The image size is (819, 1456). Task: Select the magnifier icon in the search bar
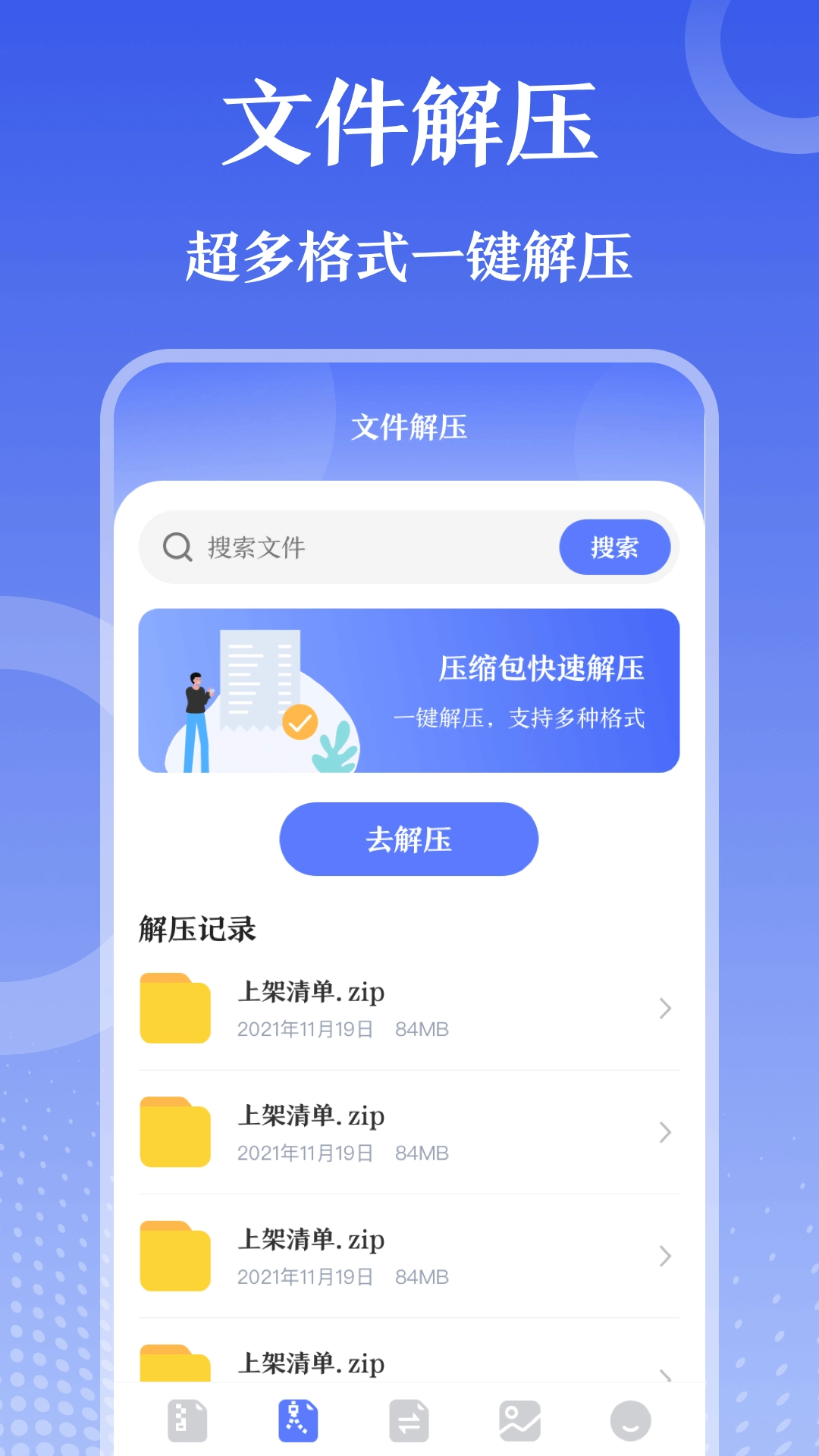(177, 546)
